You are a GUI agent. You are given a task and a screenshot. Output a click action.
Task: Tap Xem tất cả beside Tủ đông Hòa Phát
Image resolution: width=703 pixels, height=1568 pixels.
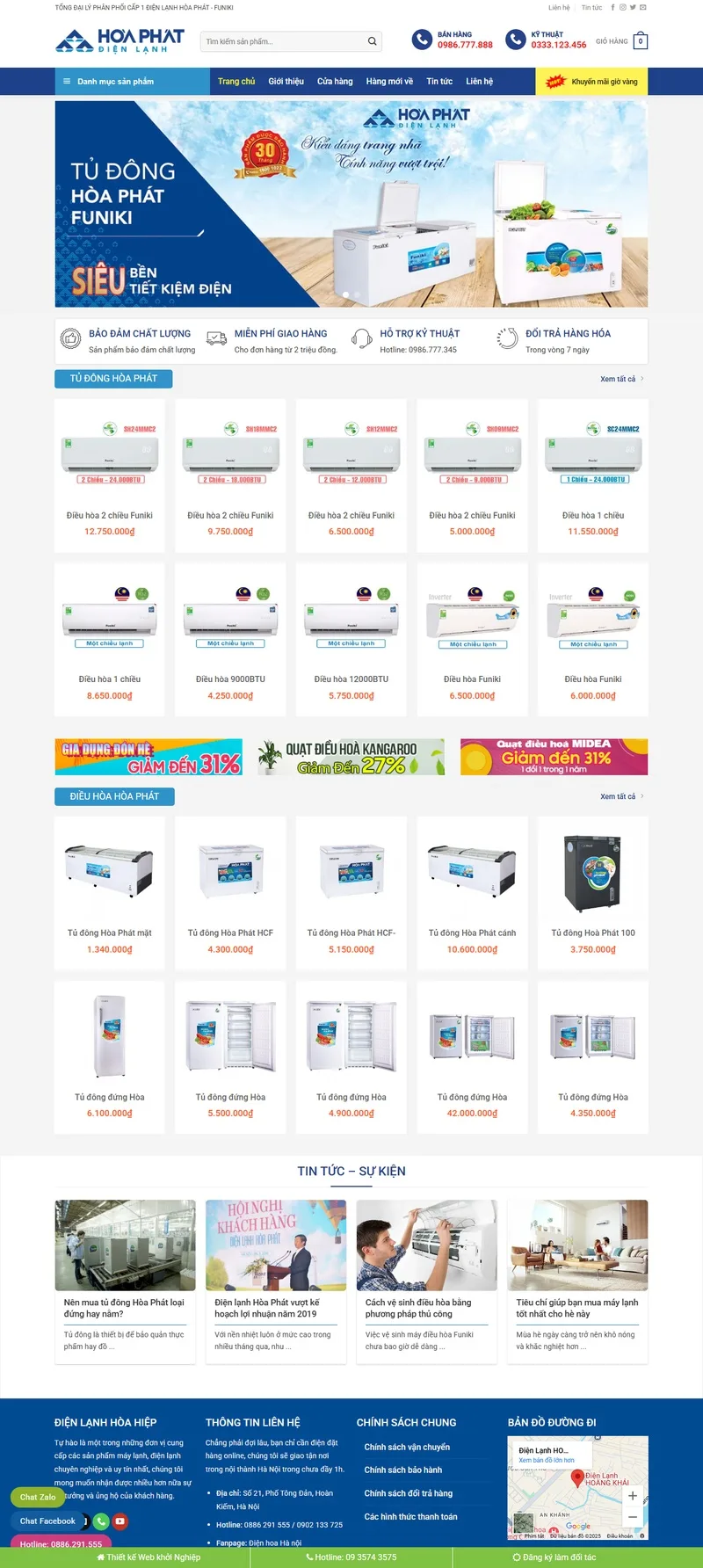coord(620,379)
